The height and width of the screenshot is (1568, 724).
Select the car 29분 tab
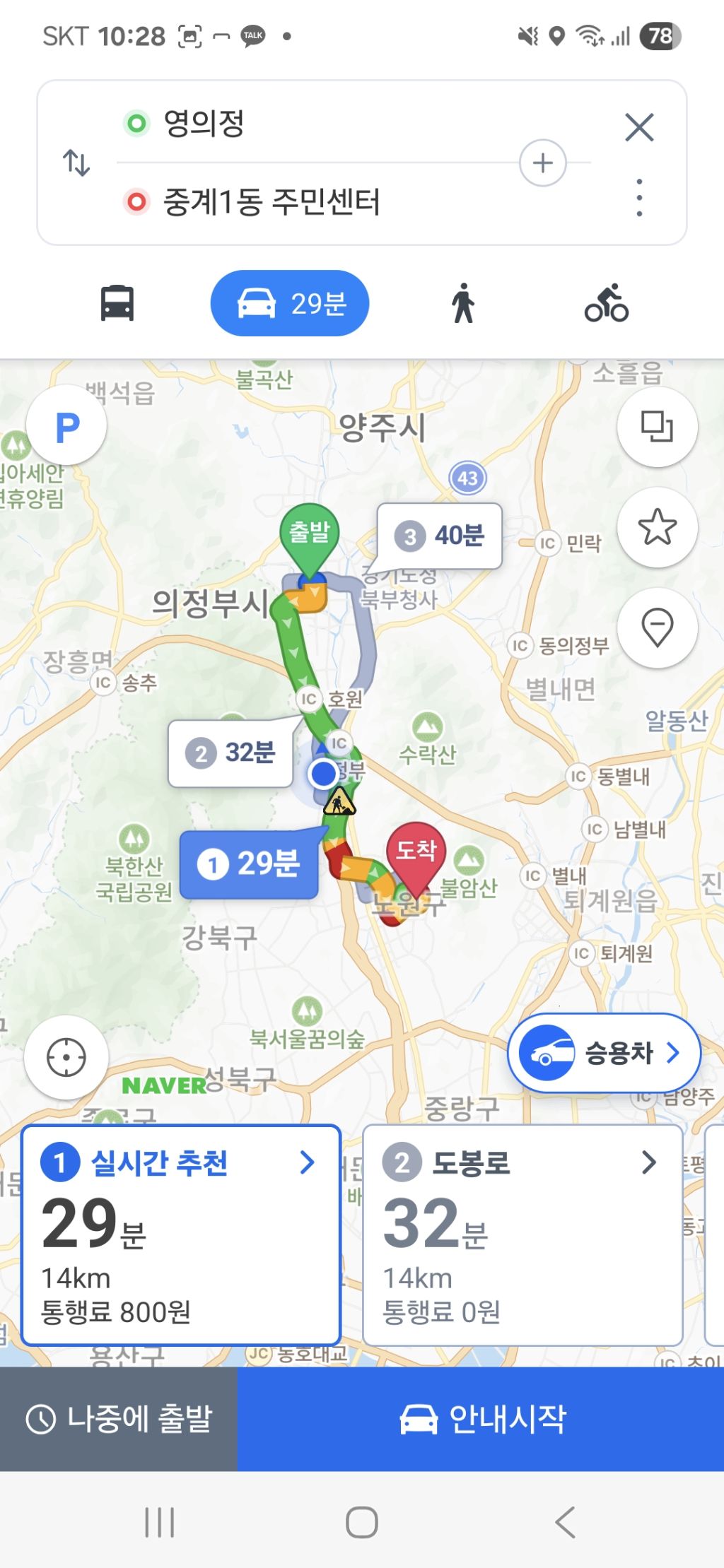click(290, 303)
